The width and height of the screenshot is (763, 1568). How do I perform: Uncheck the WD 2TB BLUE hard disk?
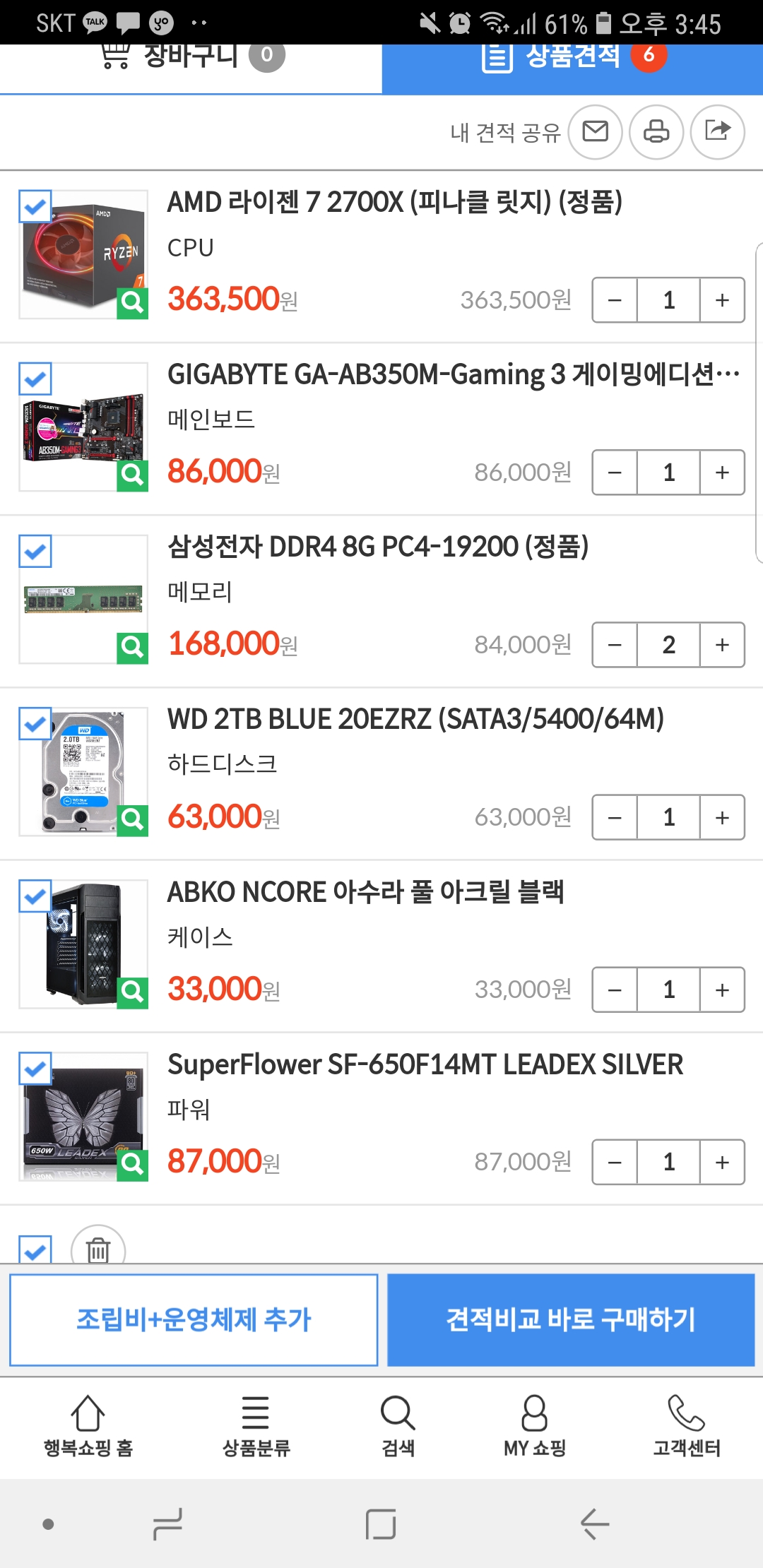35,724
